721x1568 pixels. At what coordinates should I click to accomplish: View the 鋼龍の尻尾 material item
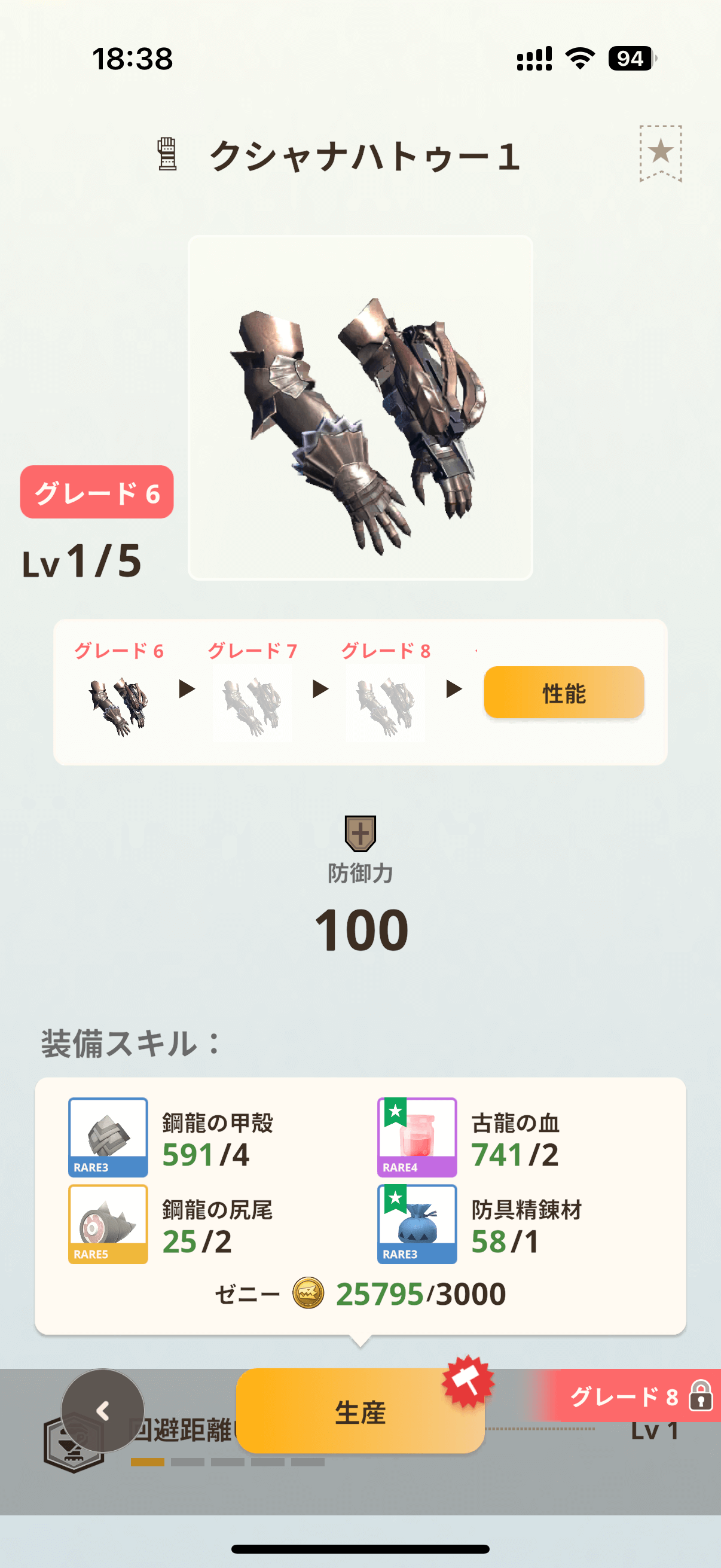tap(108, 1224)
